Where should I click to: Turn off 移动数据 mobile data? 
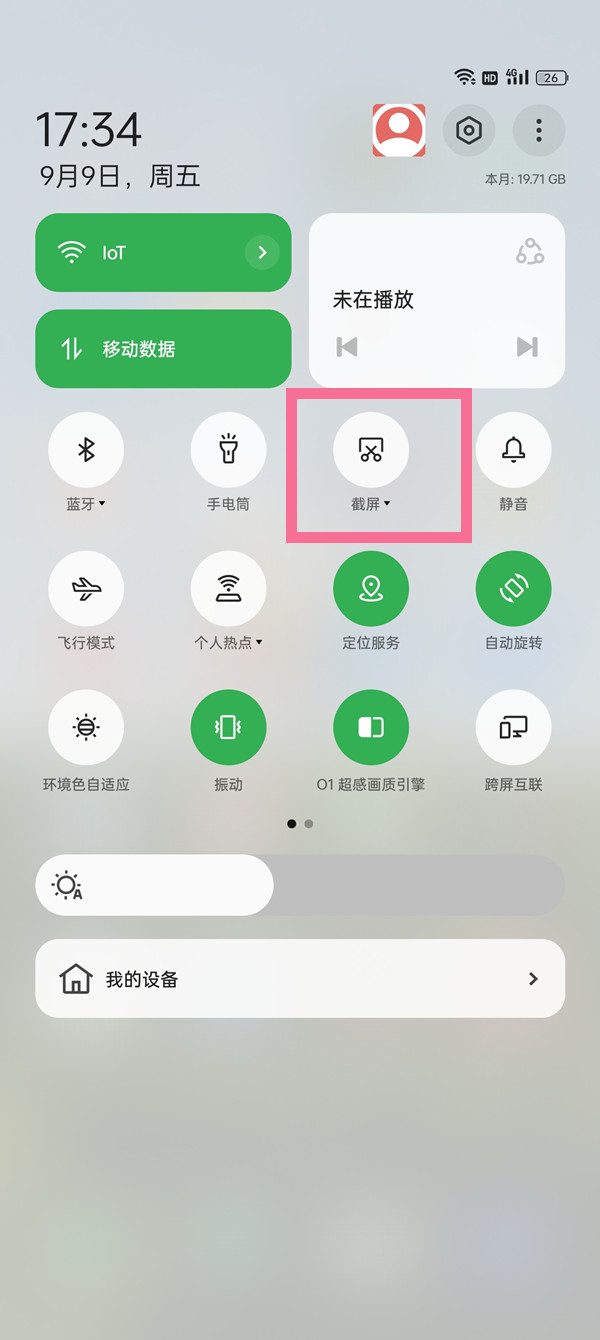tap(163, 349)
